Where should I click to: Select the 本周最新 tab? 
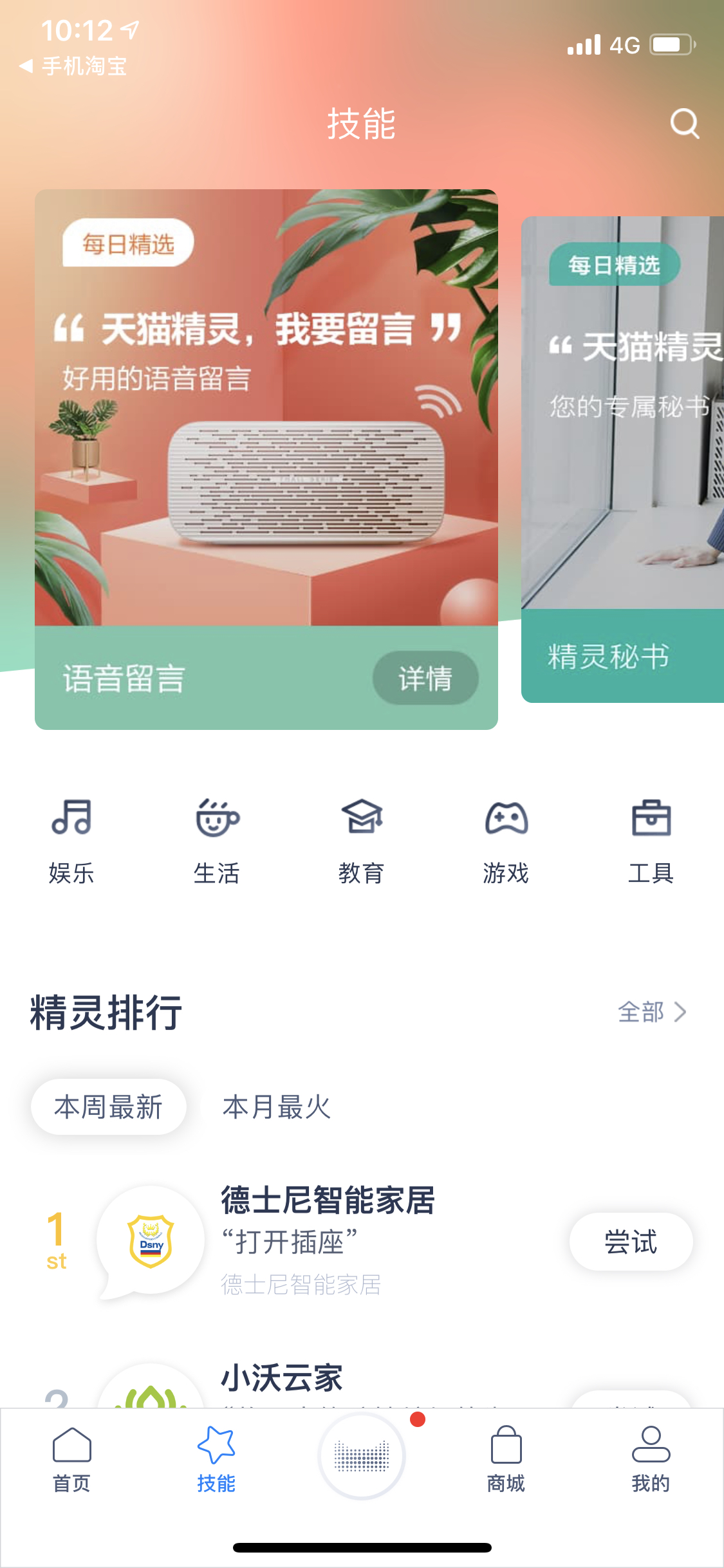(x=109, y=1107)
